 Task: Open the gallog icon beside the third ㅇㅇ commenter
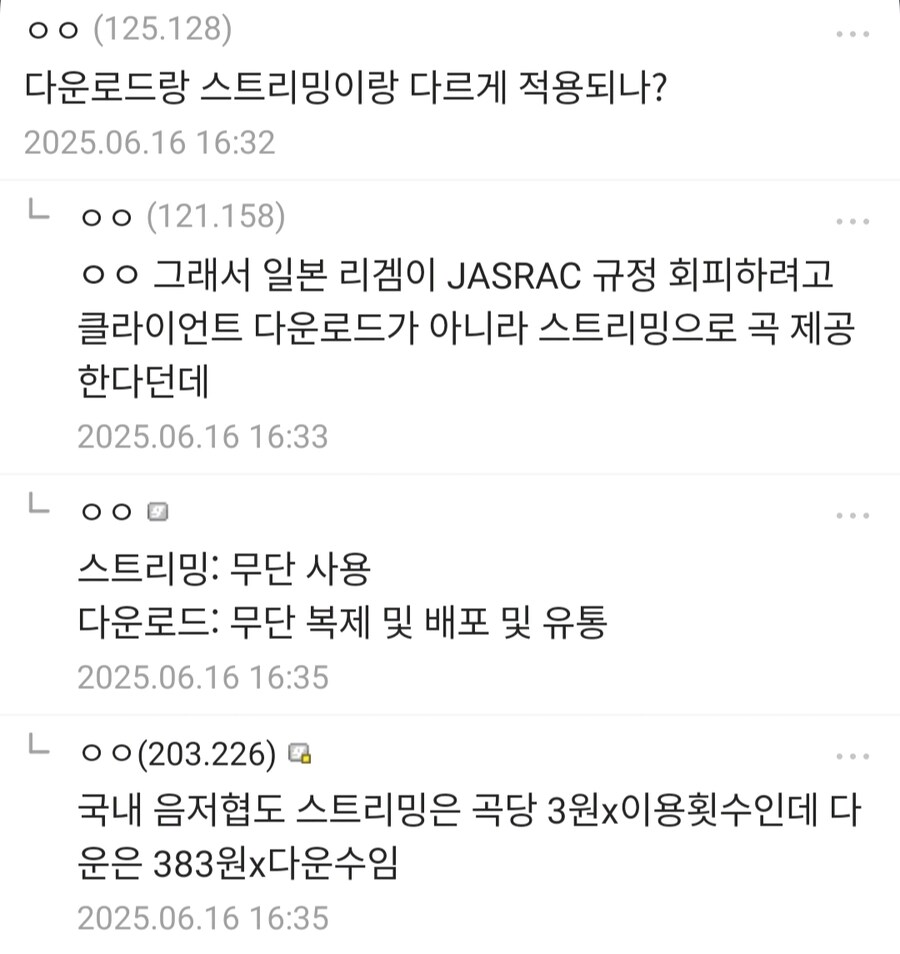coord(156,511)
